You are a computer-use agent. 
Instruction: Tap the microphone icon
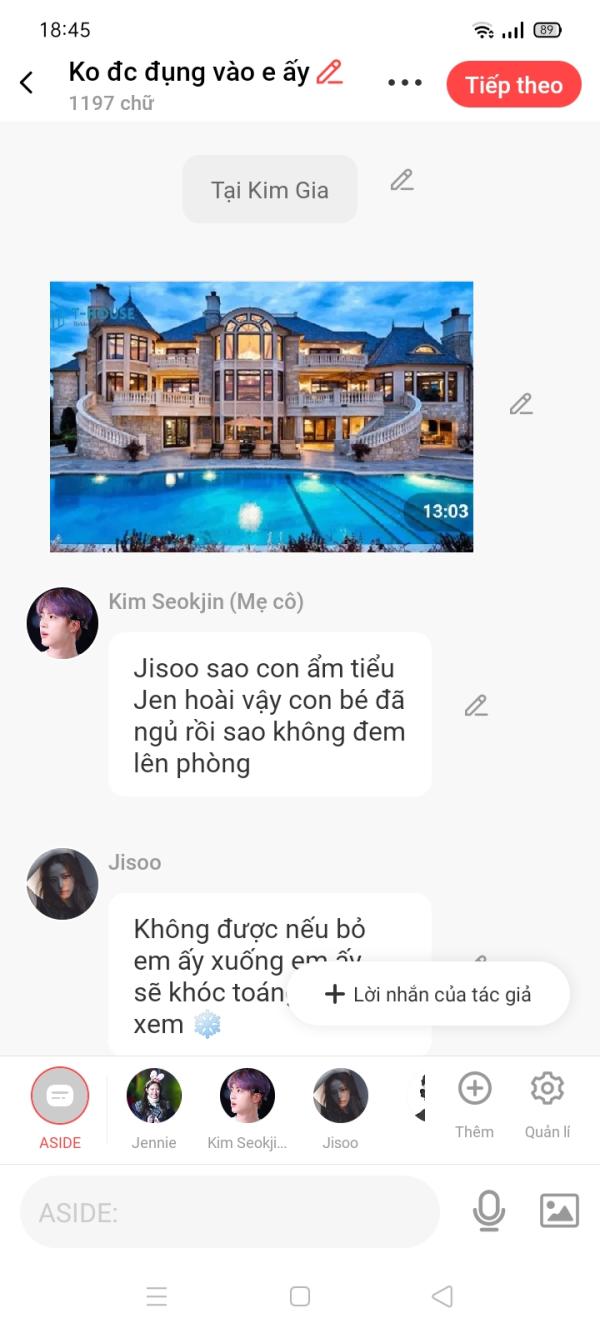click(x=489, y=1211)
